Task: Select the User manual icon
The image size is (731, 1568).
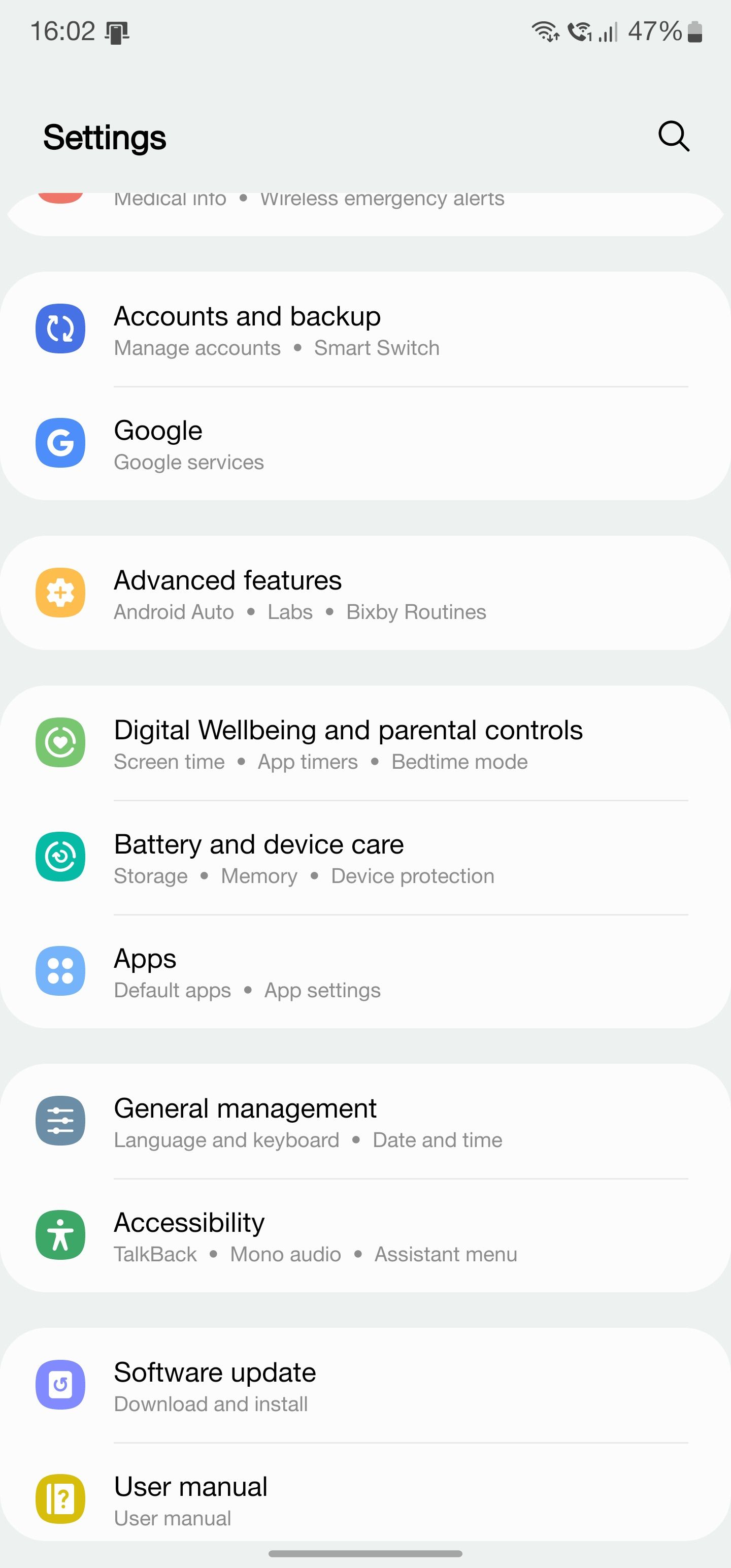Action: click(60, 1499)
